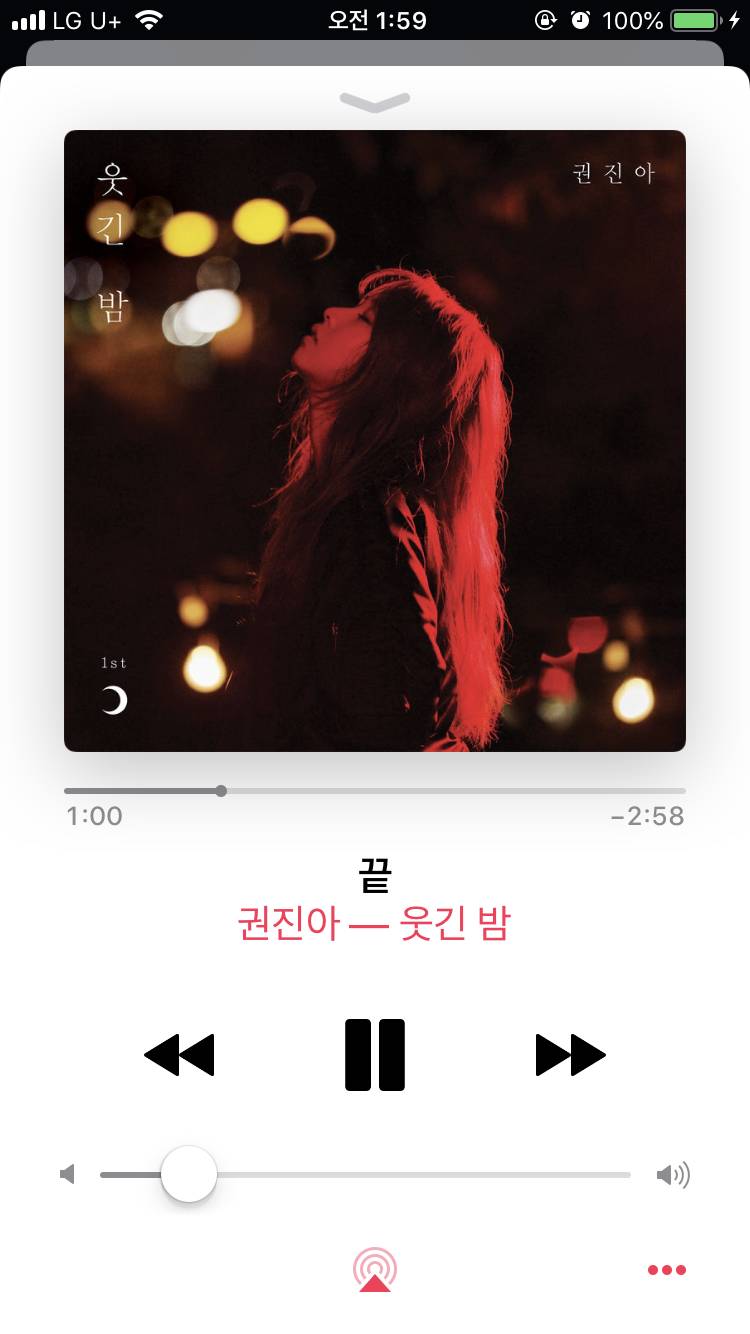750x1334 pixels.
Task: Open the AirPlay streaming icon
Action: click(x=375, y=1269)
